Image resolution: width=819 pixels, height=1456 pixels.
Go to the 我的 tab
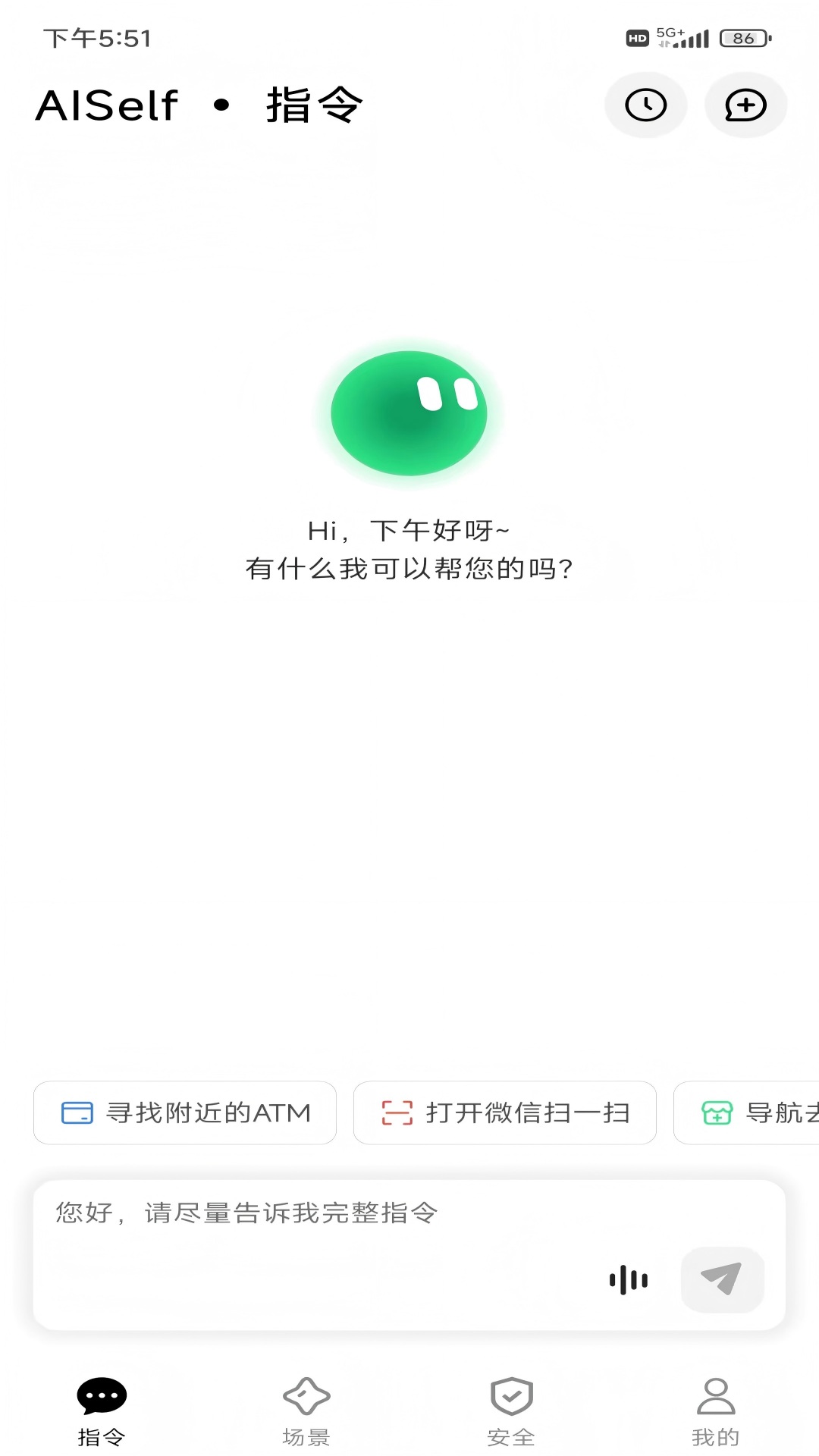click(x=716, y=1410)
